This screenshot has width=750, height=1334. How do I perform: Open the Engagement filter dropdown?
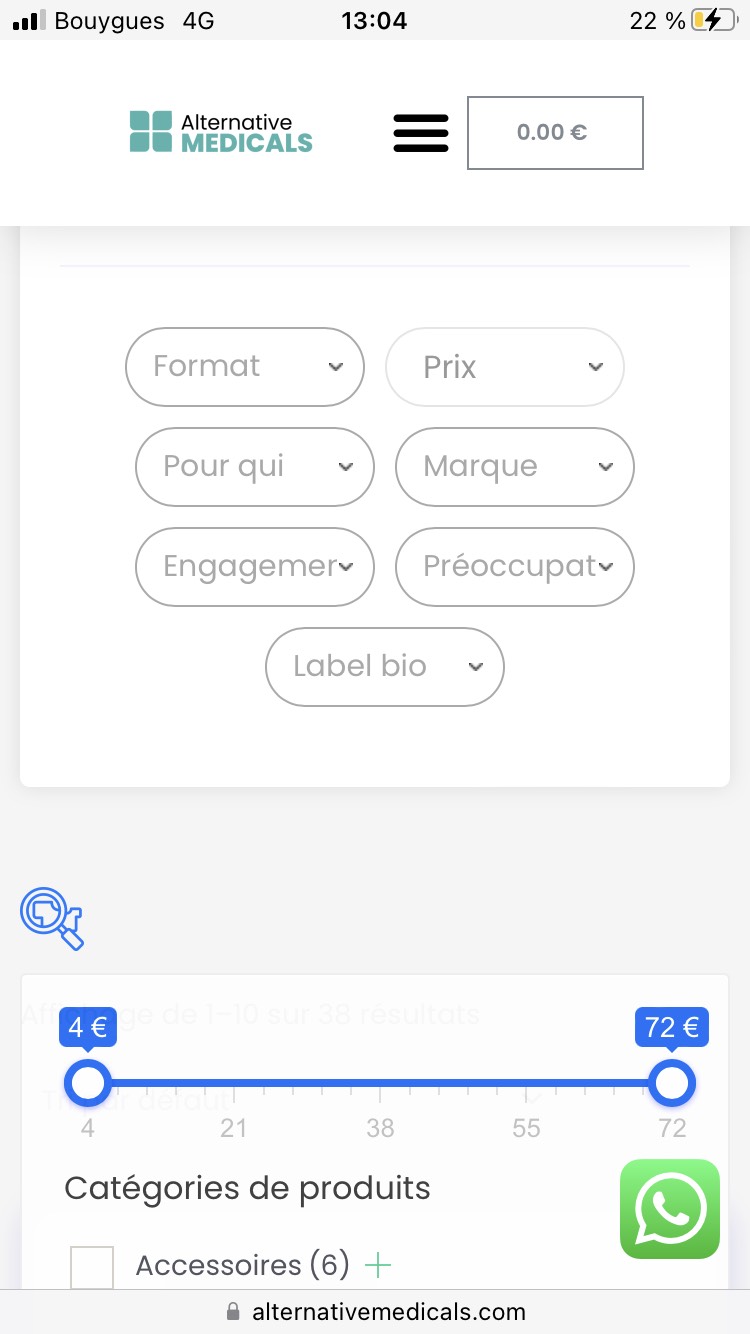point(255,567)
